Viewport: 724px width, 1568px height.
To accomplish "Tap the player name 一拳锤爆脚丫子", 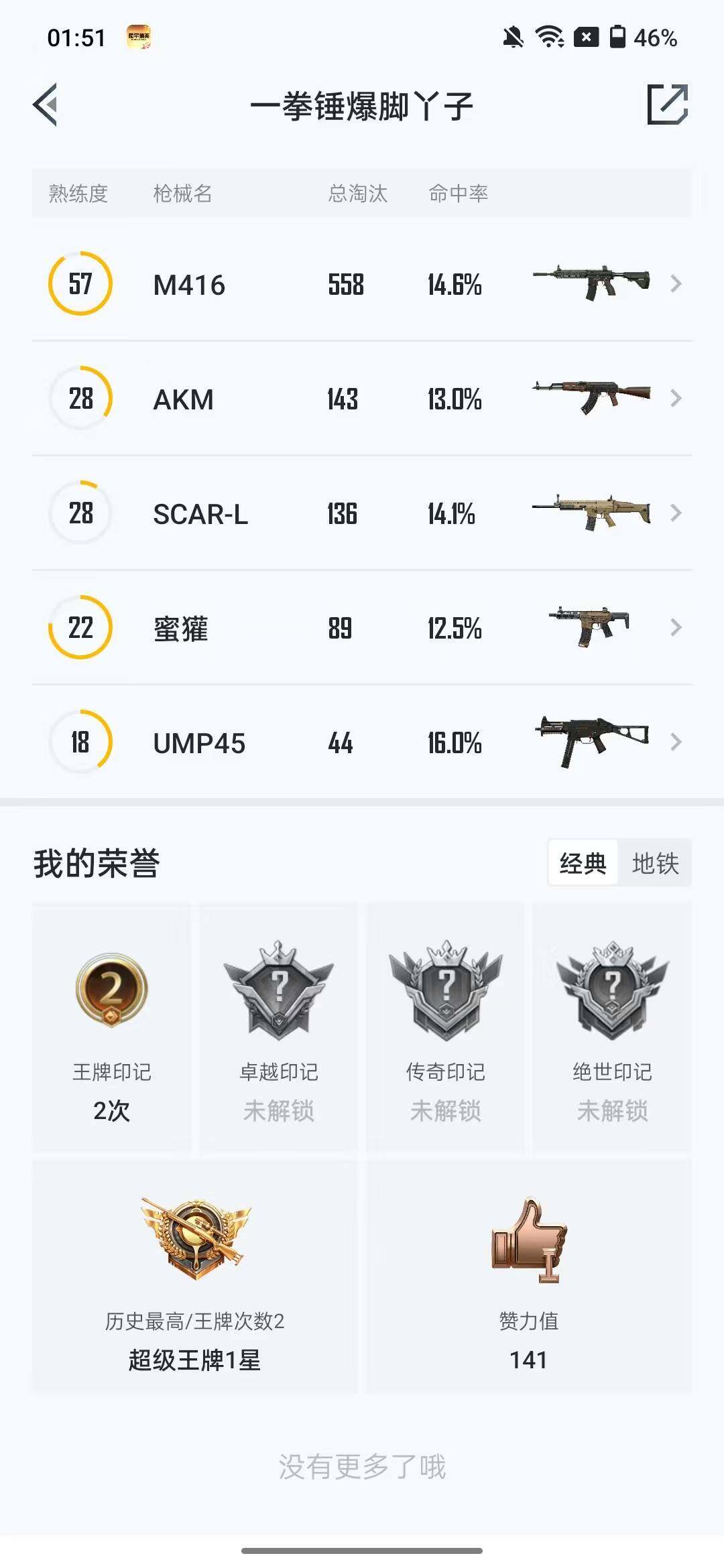I will (362, 106).
